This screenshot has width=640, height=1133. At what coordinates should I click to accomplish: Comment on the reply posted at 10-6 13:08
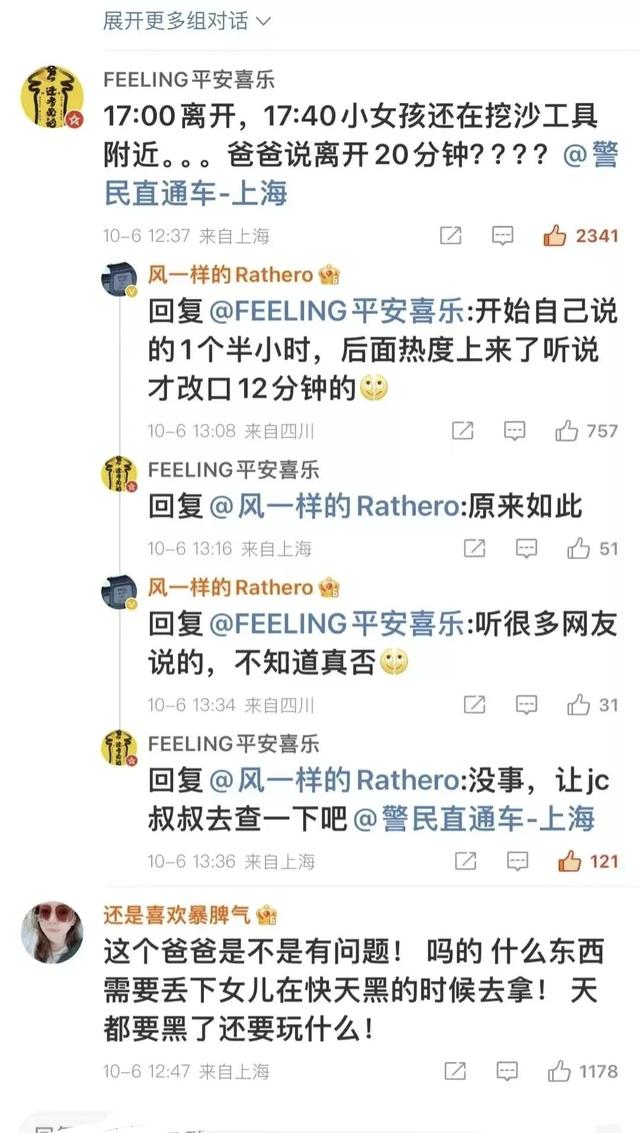pos(515,431)
